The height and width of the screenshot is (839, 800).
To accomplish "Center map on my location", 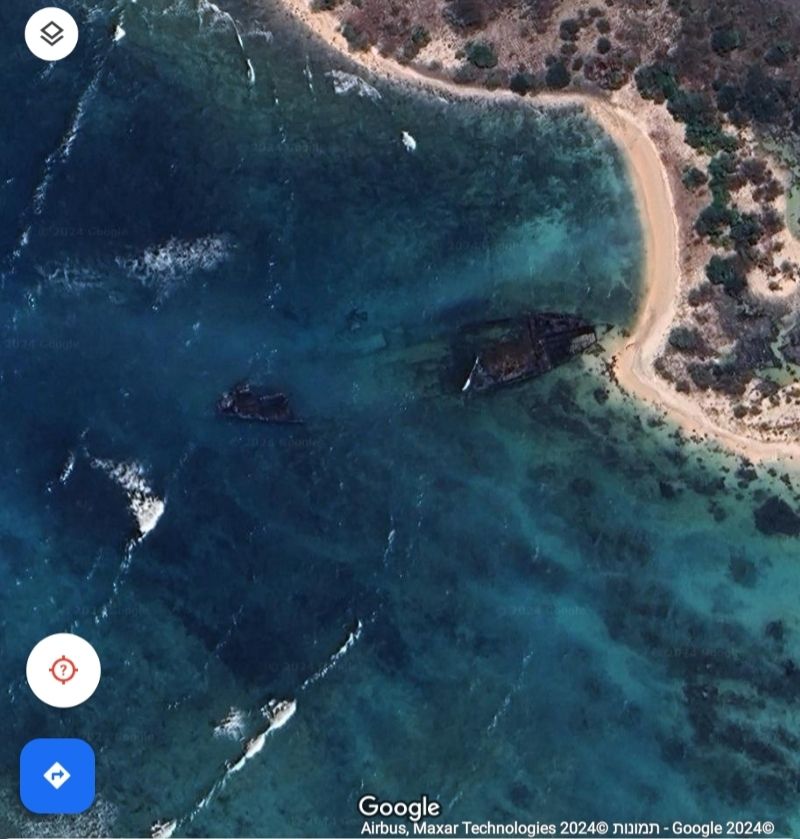I will (x=63, y=670).
